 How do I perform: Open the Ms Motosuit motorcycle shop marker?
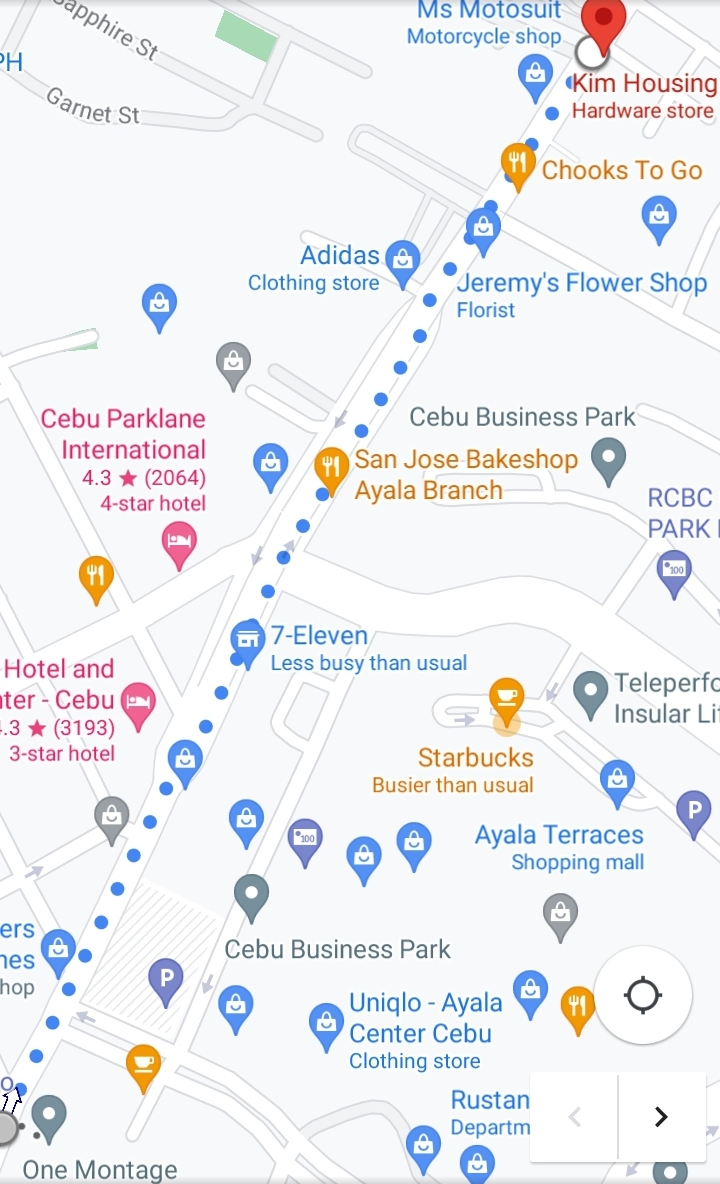click(536, 73)
